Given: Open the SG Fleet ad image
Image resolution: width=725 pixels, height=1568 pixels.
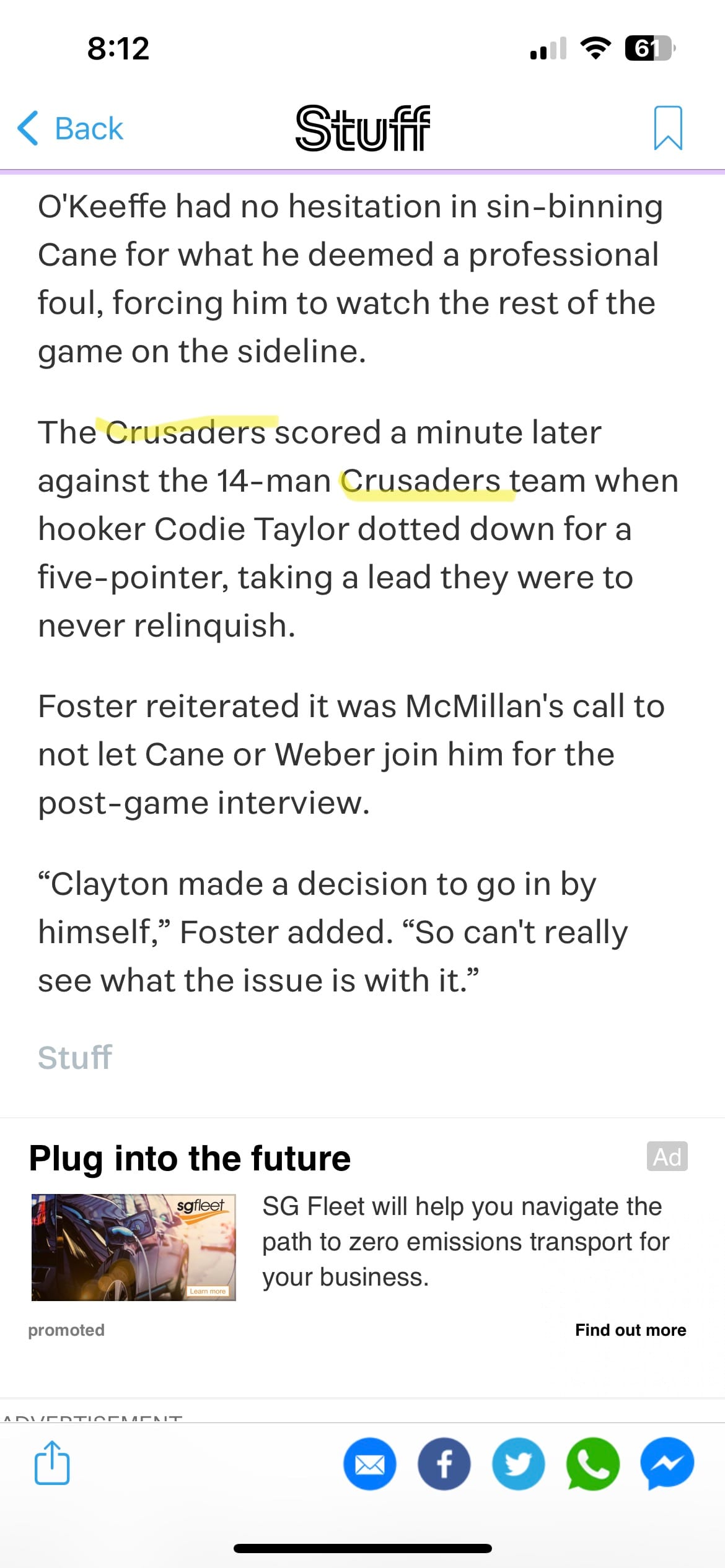Looking at the screenshot, I should tap(134, 1247).
